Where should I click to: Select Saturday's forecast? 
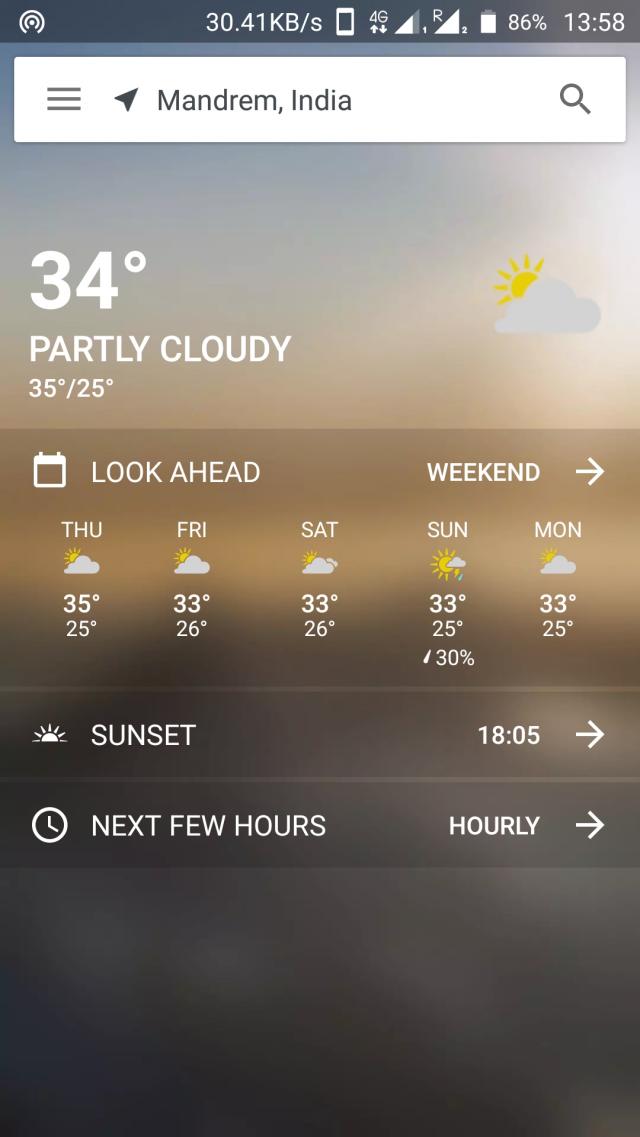(x=320, y=580)
